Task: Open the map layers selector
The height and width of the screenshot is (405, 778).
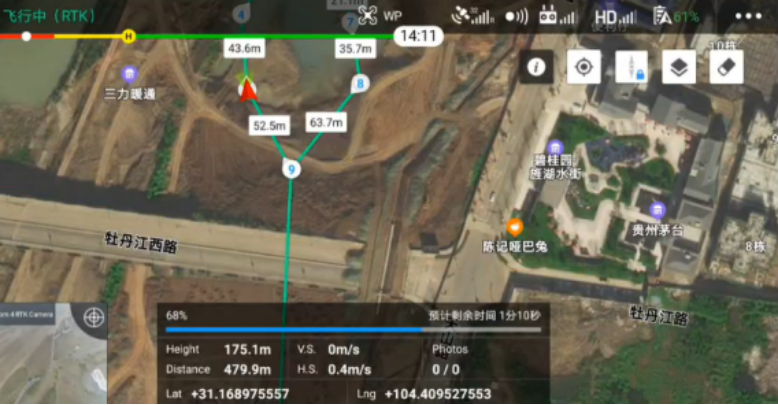Action: (679, 67)
